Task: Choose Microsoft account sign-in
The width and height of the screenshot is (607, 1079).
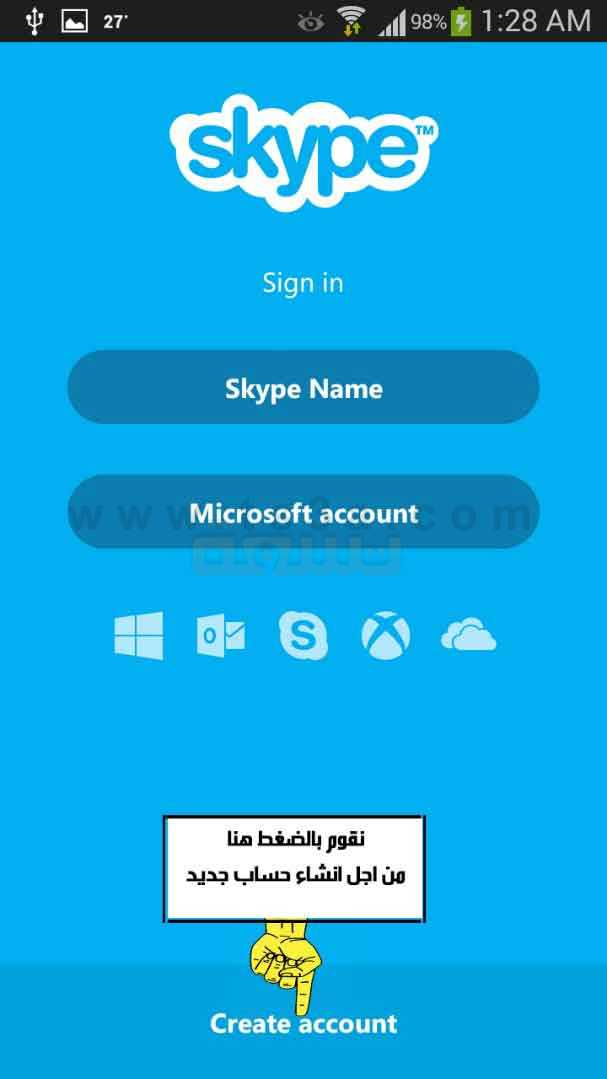Action: (304, 512)
